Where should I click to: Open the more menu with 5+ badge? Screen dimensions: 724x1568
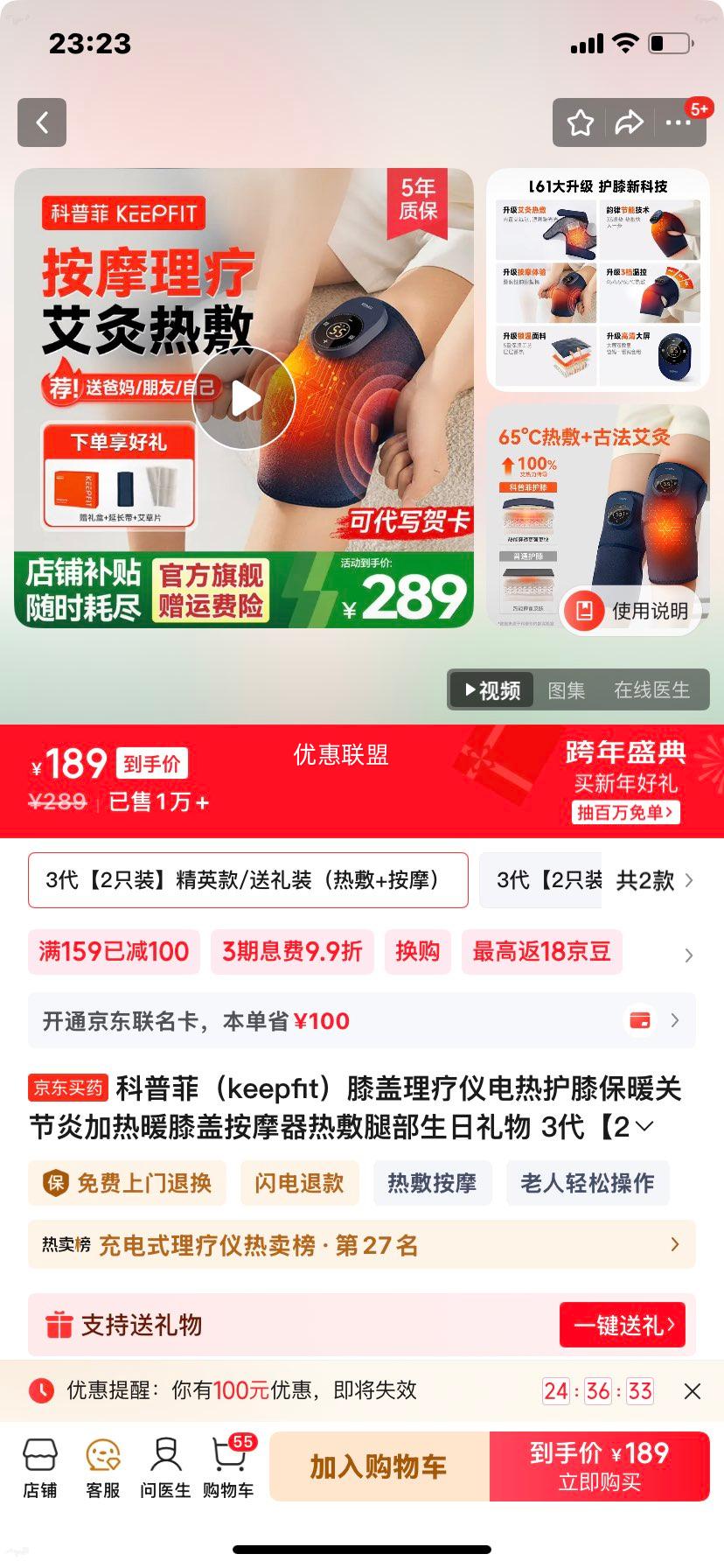tap(680, 122)
